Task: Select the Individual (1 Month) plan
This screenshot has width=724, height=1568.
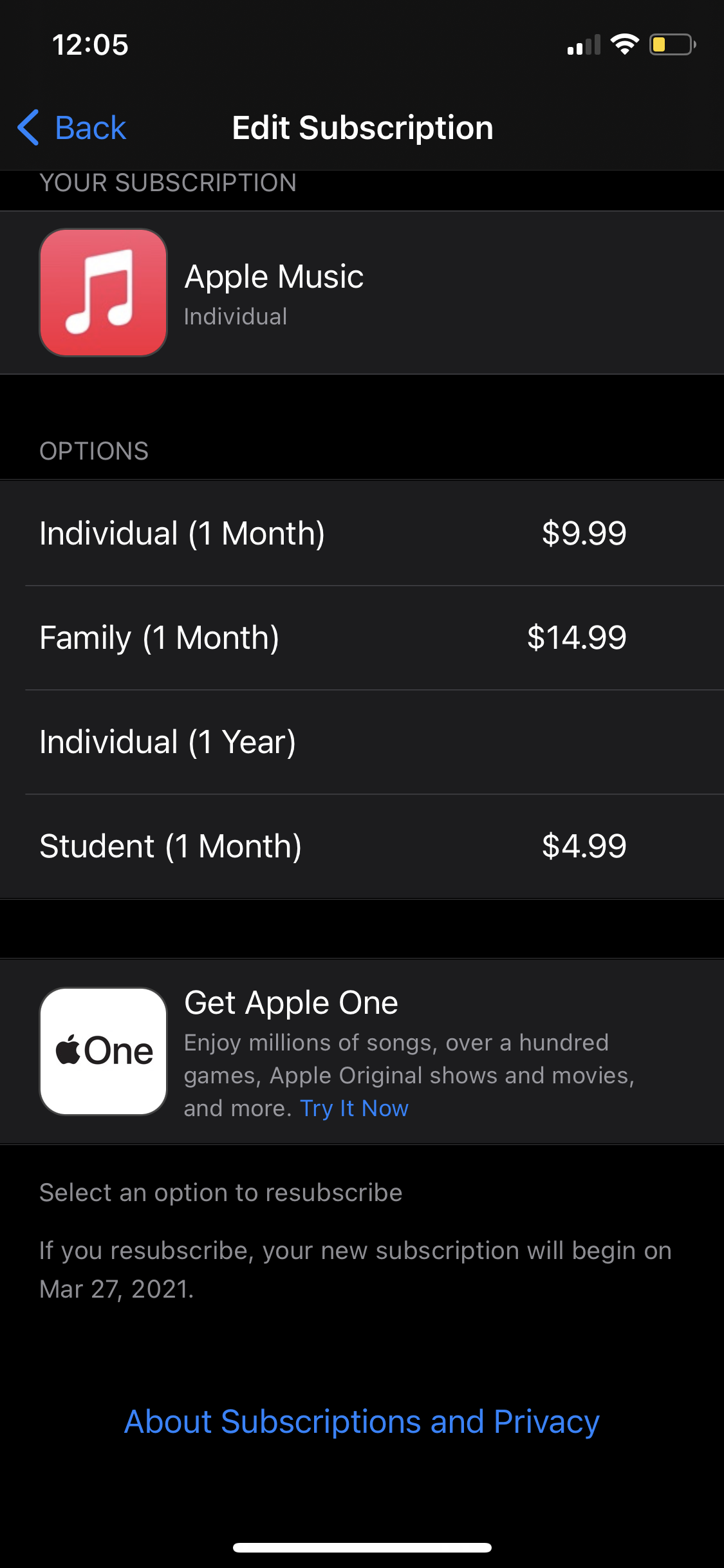Action: click(362, 533)
